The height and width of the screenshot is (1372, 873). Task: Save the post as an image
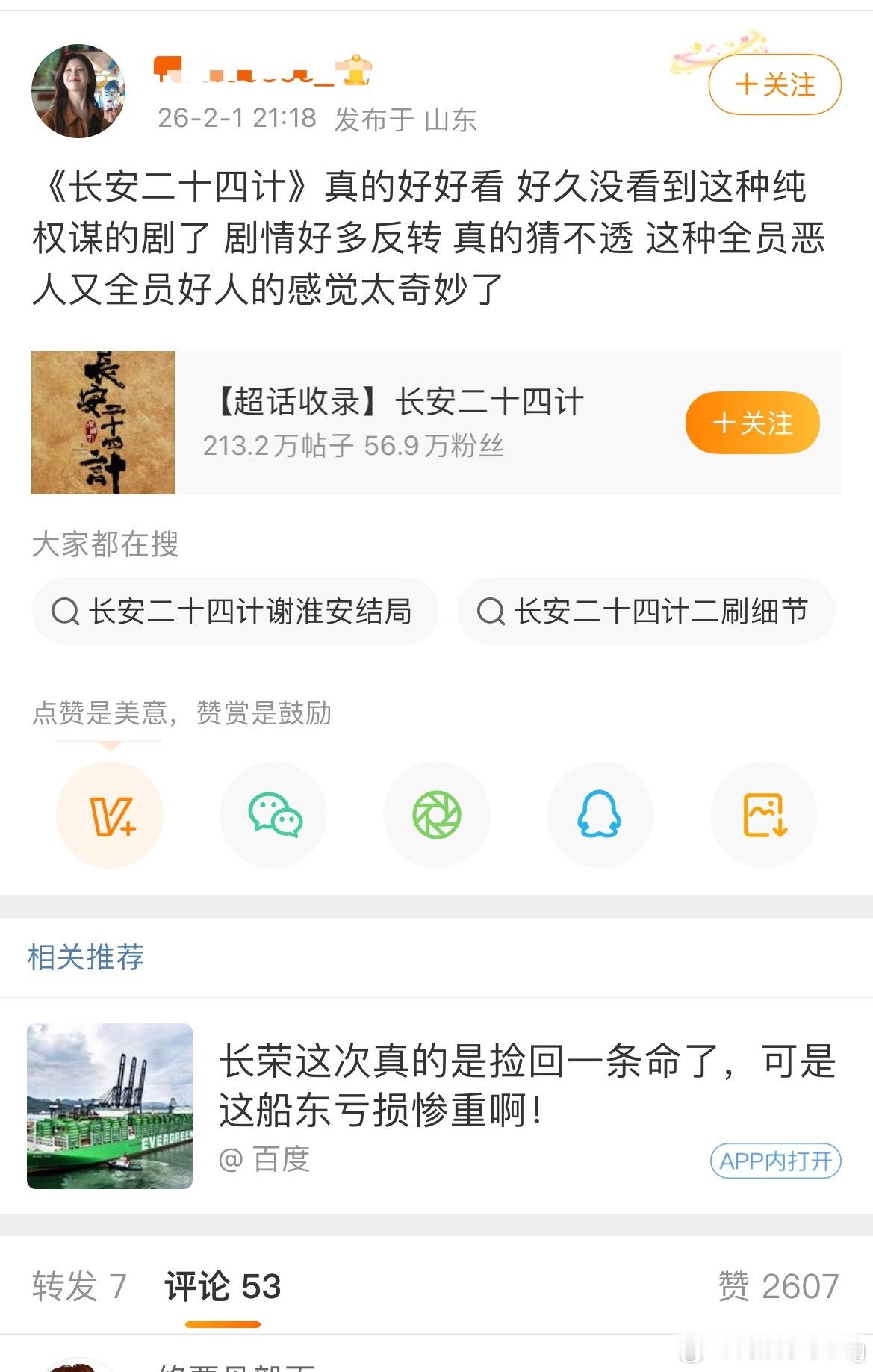(x=763, y=815)
